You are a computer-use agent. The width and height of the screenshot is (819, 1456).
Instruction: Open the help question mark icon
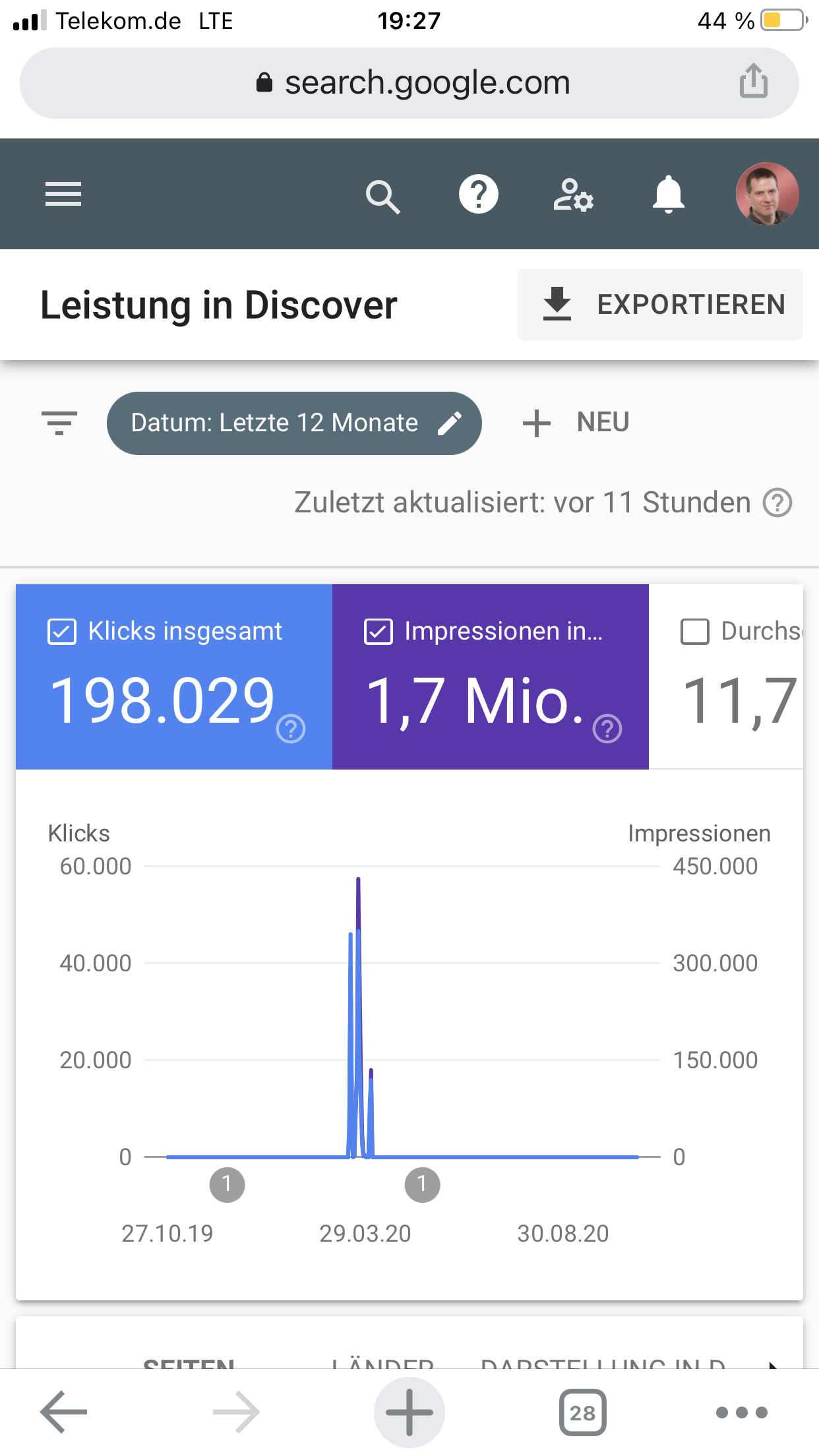click(479, 195)
